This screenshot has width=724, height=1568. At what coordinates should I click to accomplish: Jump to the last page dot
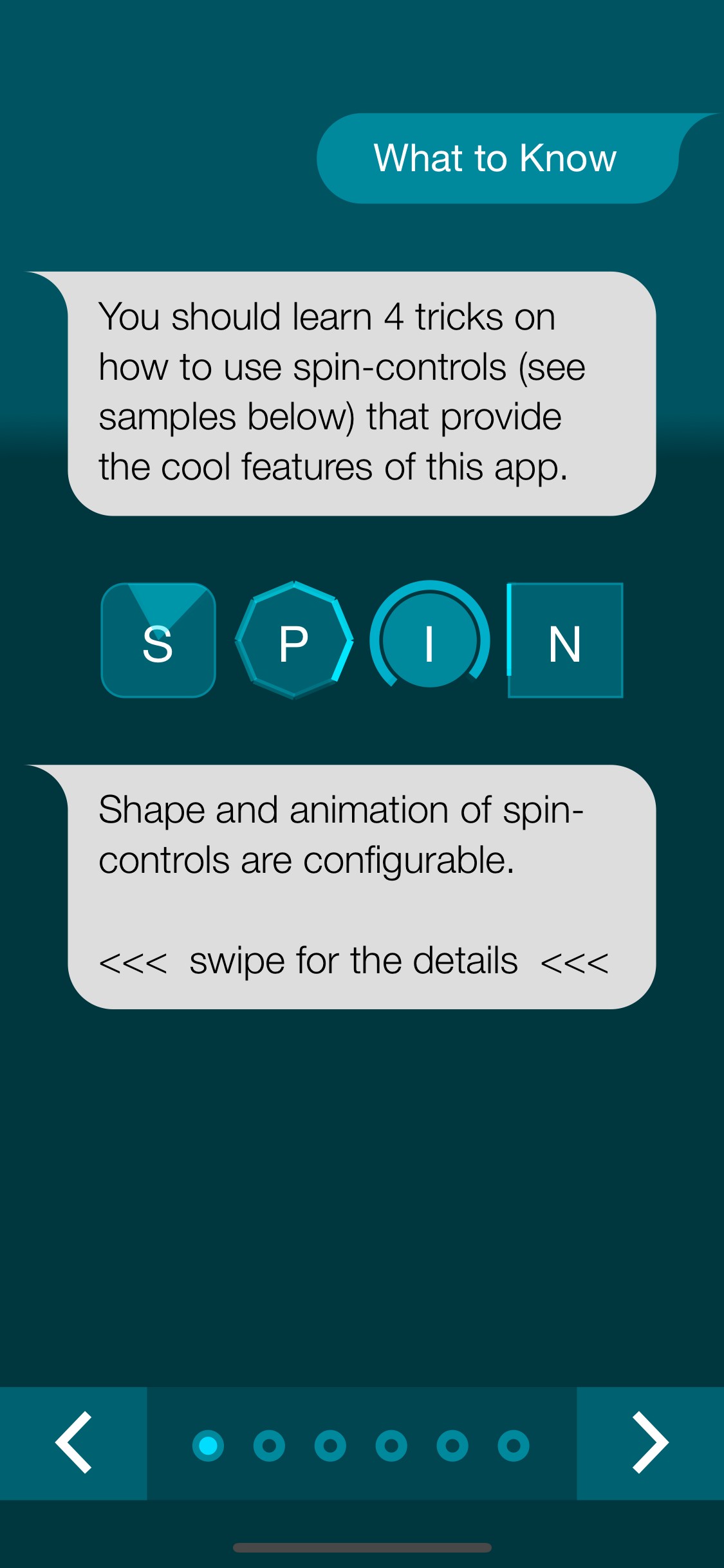513,1446
